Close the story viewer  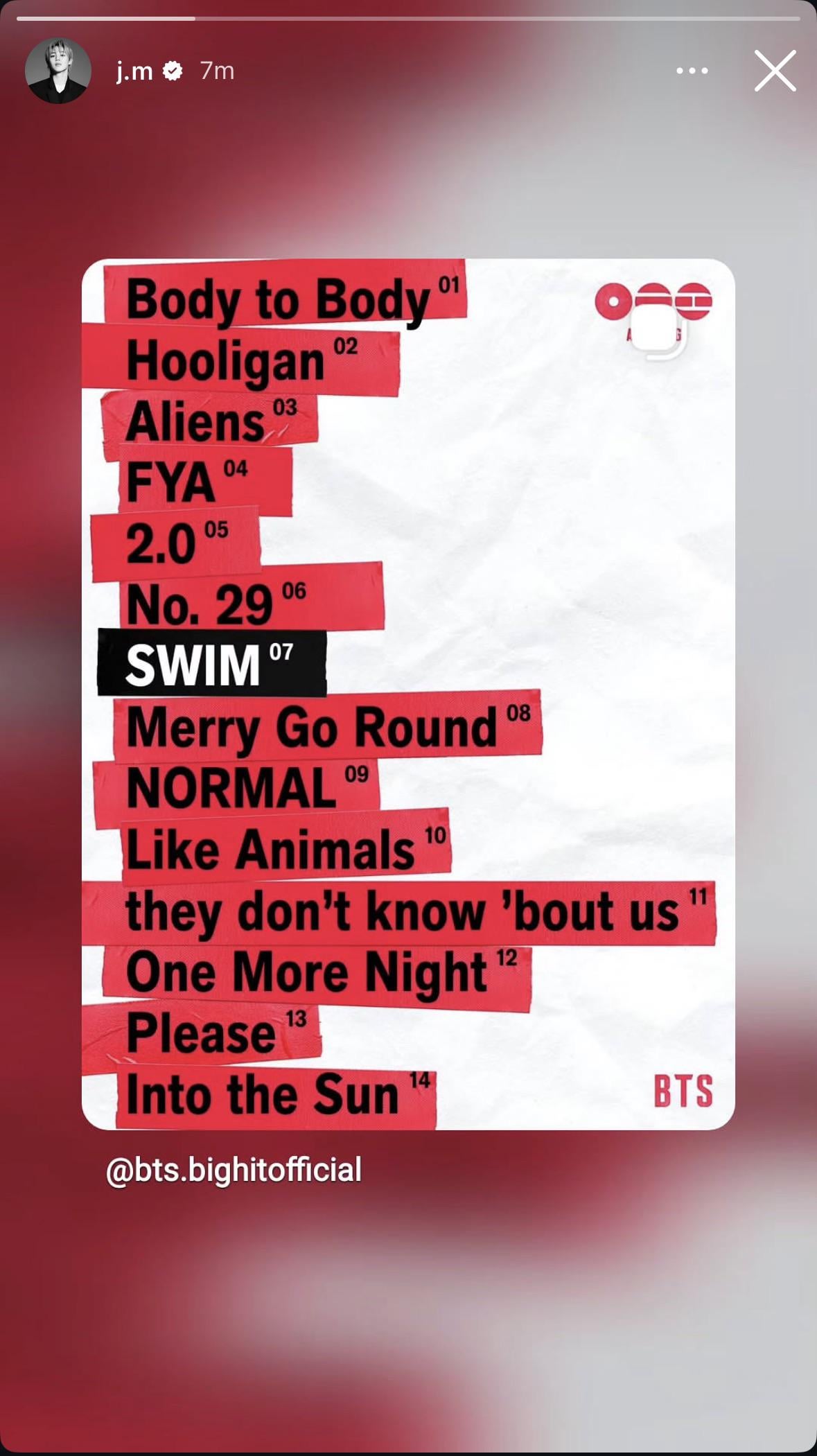(775, 71)
